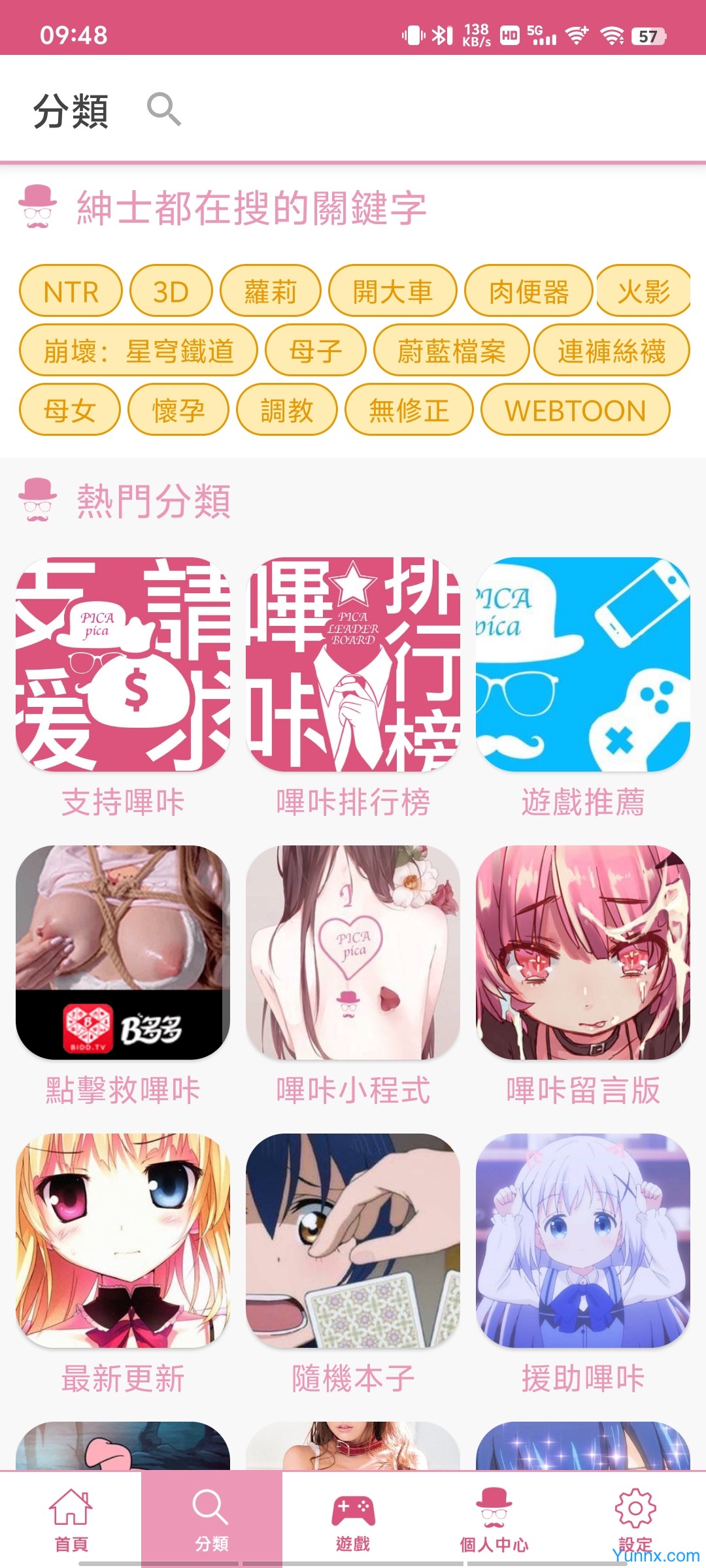Select the WEBTOON keyword chip
The width and height of the screenshot is (706, 1568).
[575, 410]
